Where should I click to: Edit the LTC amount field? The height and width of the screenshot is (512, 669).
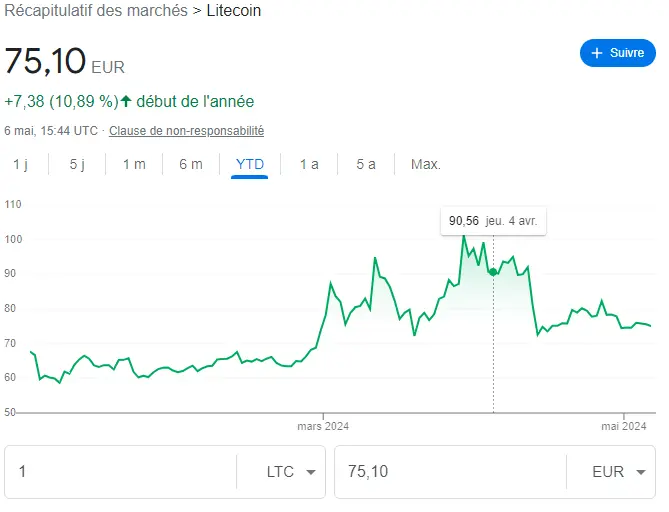pyautogui.click(x=120, y=471)
